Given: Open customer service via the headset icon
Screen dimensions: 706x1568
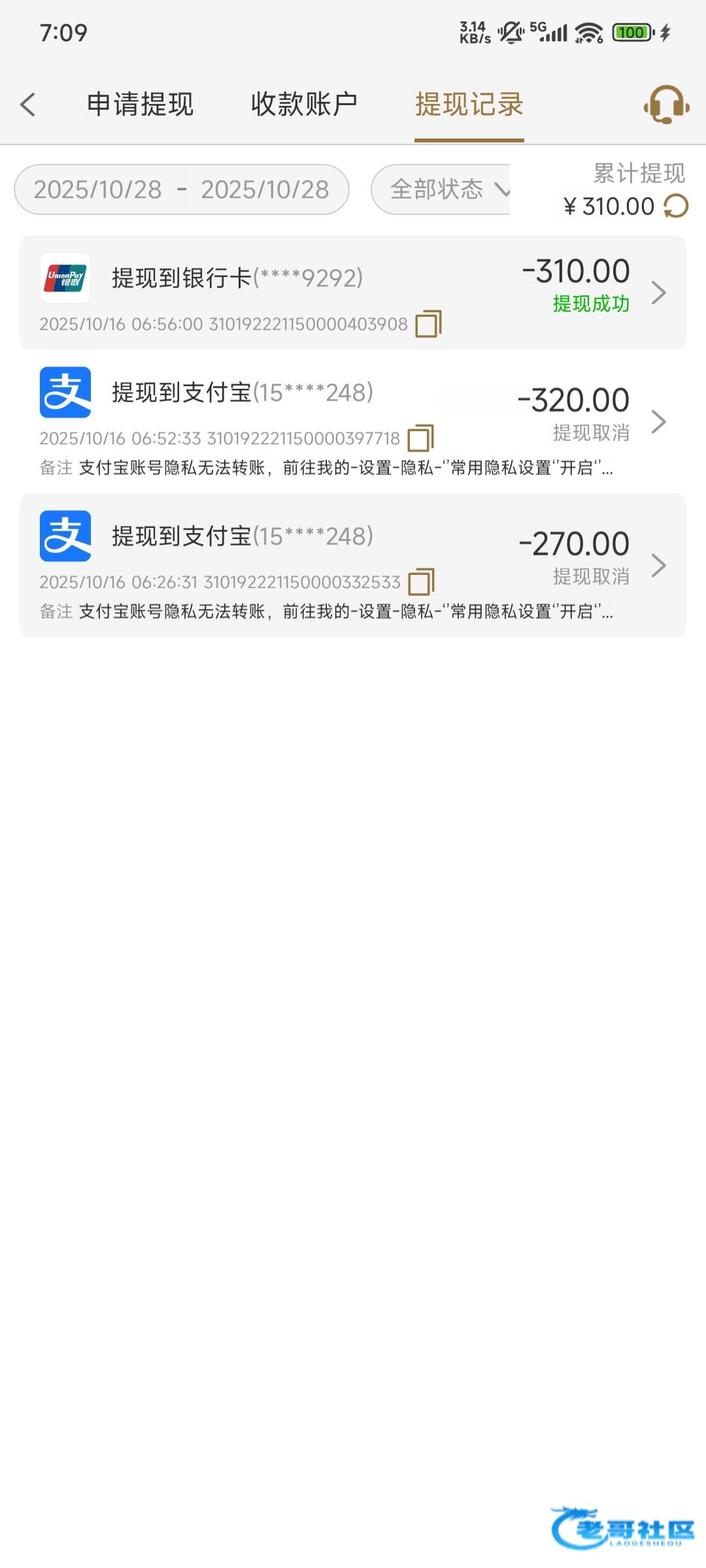Looking at the screenshot, I should pos(666,105).
